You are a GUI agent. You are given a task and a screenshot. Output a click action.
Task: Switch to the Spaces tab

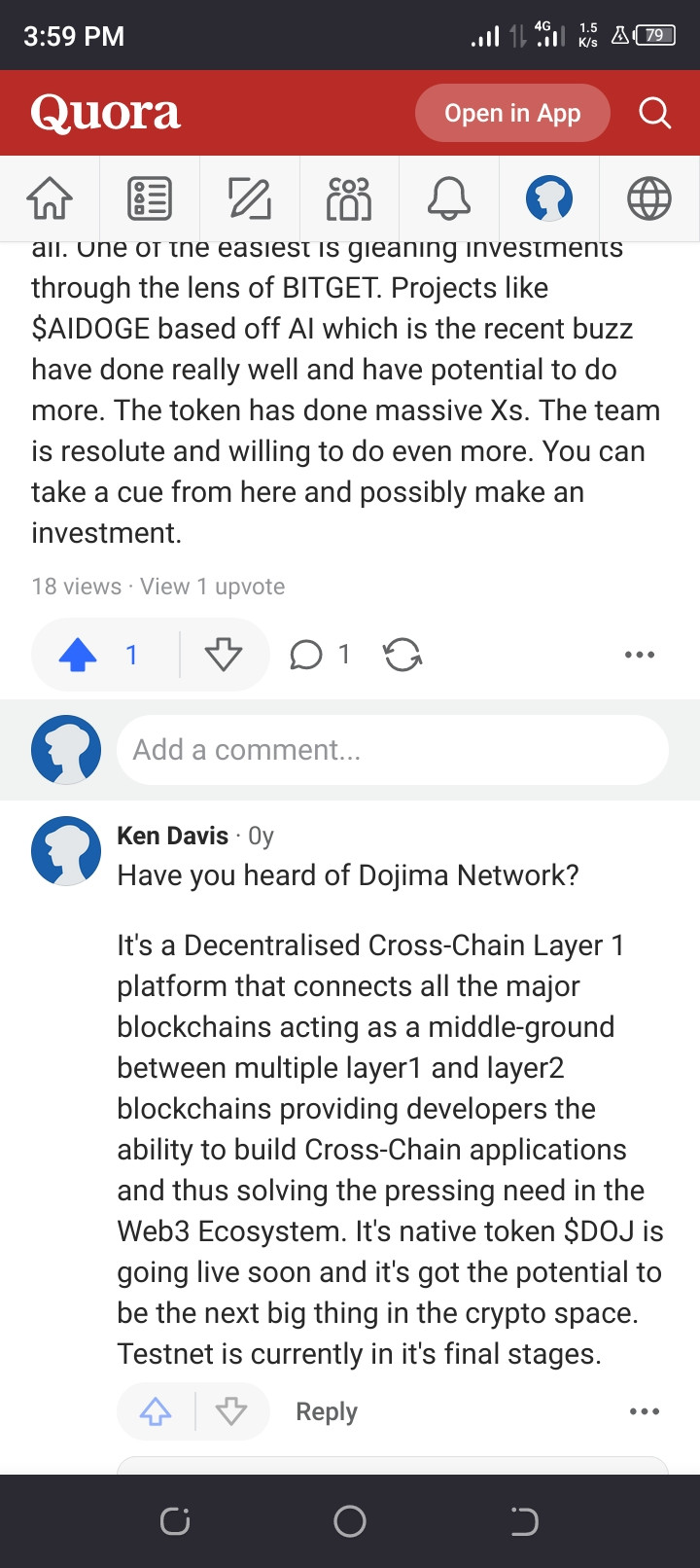click(x=349, y=198)
